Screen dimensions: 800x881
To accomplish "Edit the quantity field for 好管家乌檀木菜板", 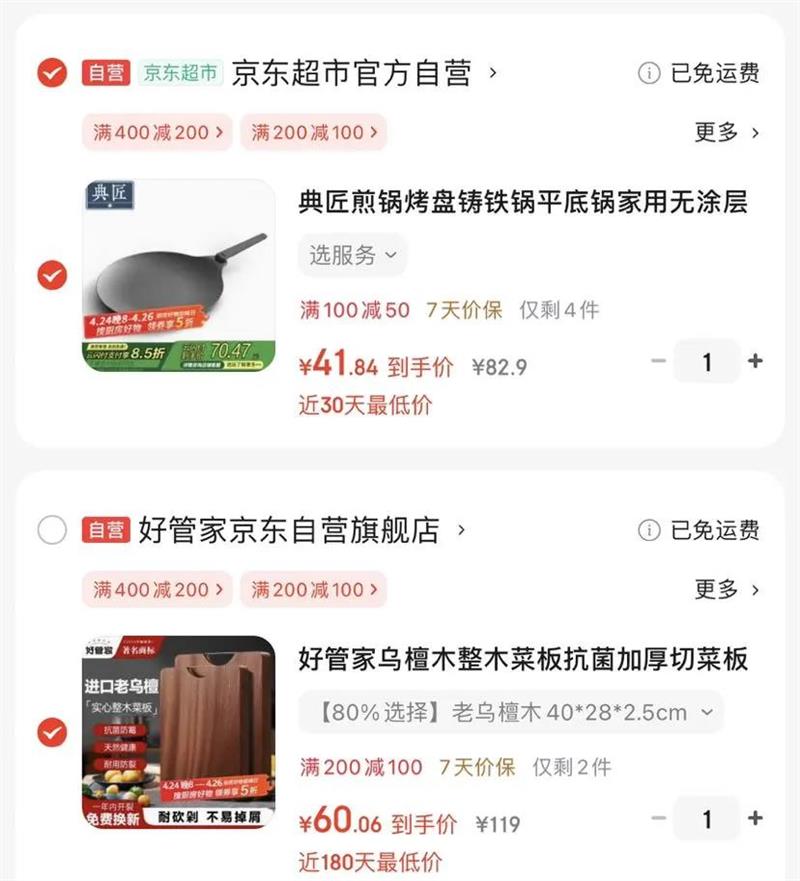I will click(x=707, y=818).
